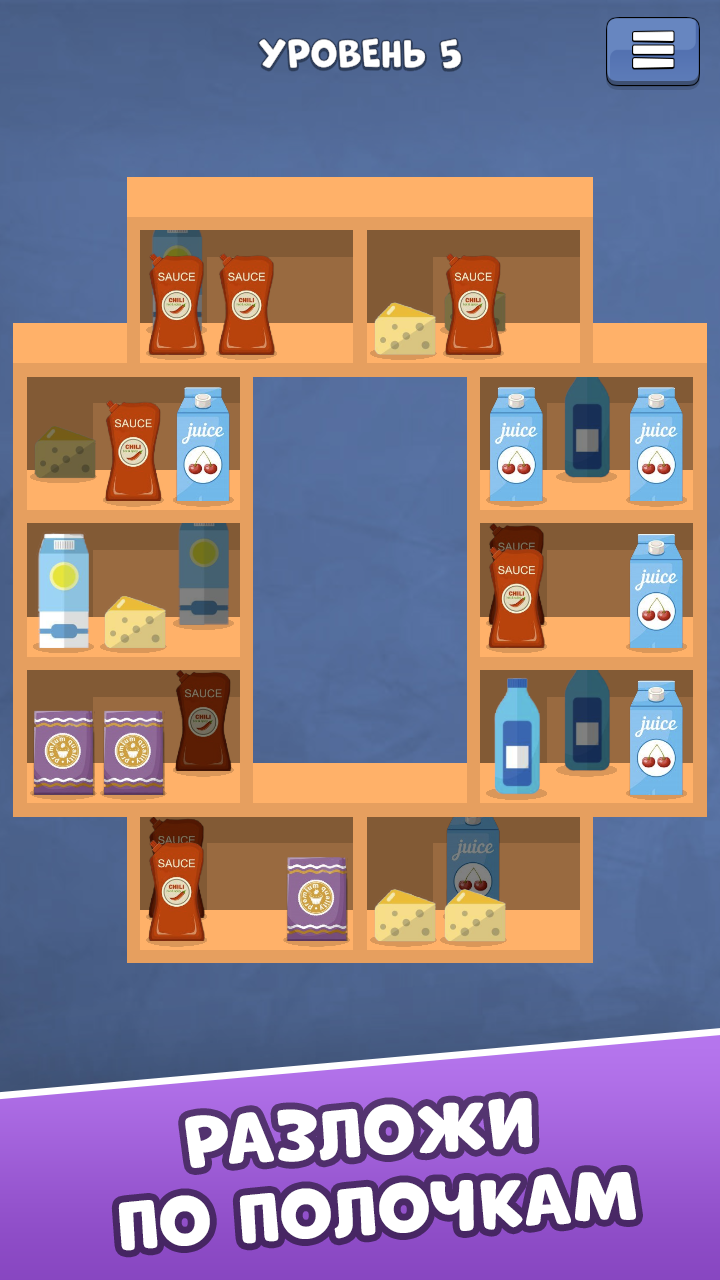Pick the juice carton next to the water bottle shelf's dark bottle
Screen dimensions: 720x1280
point(656,737)
